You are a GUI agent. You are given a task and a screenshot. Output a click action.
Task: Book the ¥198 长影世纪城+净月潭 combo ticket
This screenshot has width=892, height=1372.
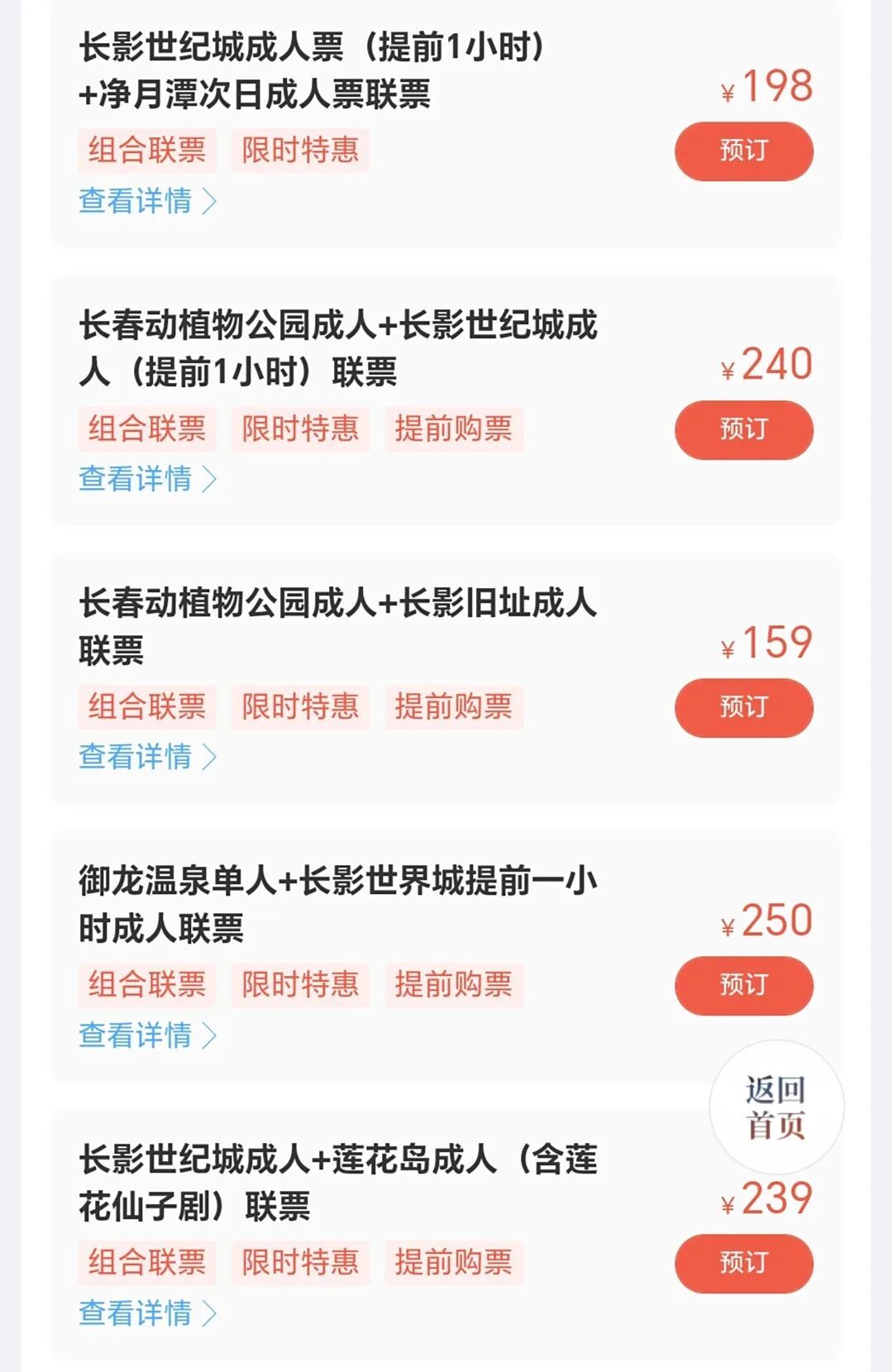point(743,151)
